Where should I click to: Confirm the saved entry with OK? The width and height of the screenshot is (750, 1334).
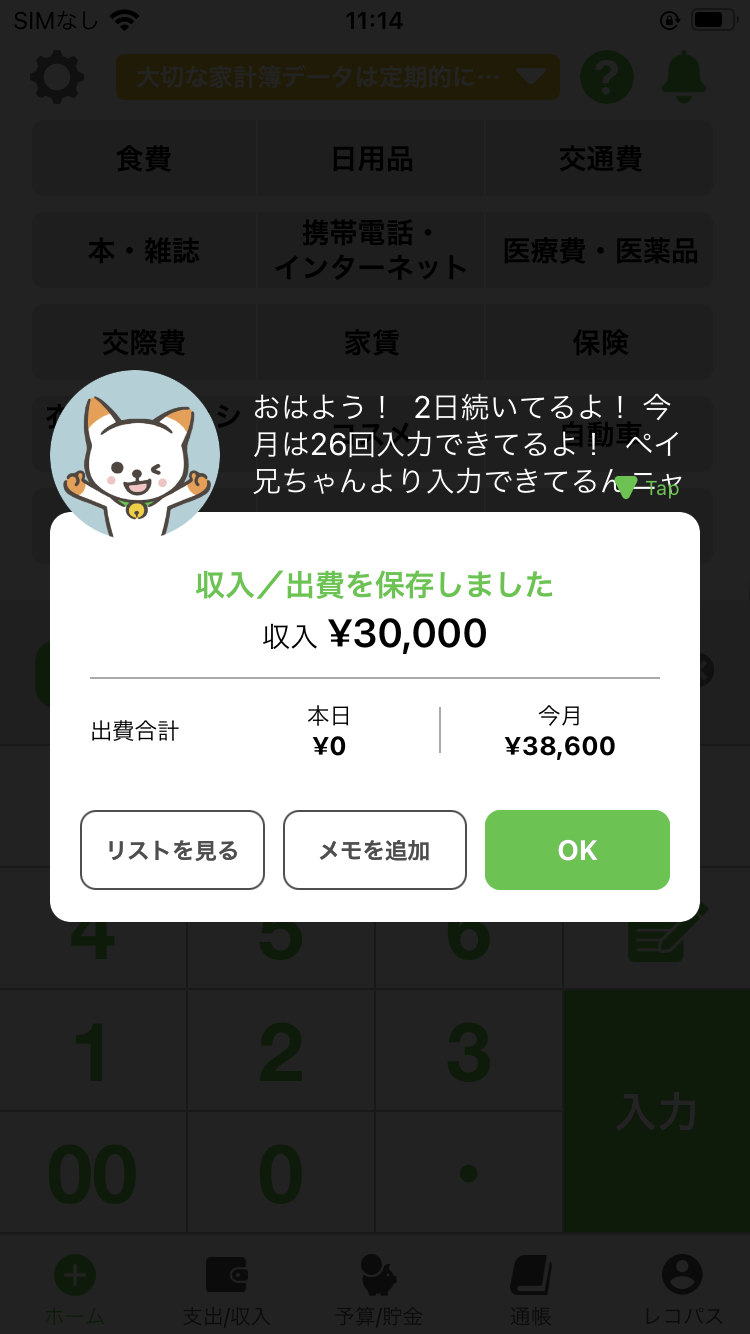coord(577,850)
